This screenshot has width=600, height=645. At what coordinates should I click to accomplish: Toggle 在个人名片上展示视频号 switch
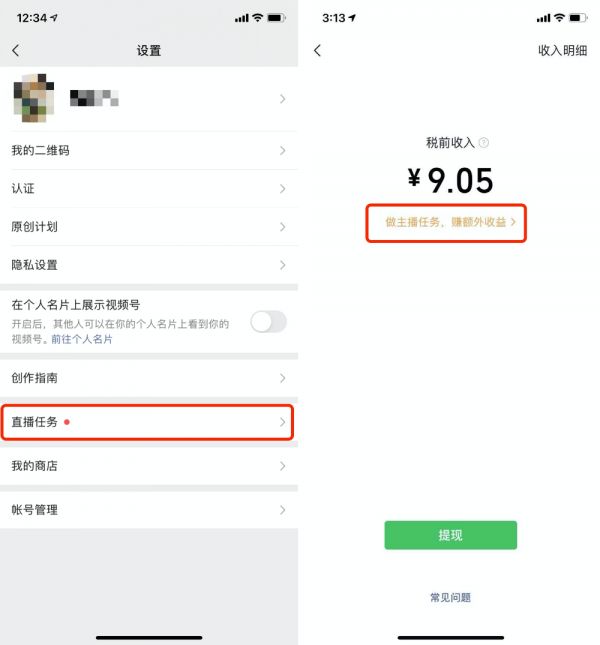268,321
